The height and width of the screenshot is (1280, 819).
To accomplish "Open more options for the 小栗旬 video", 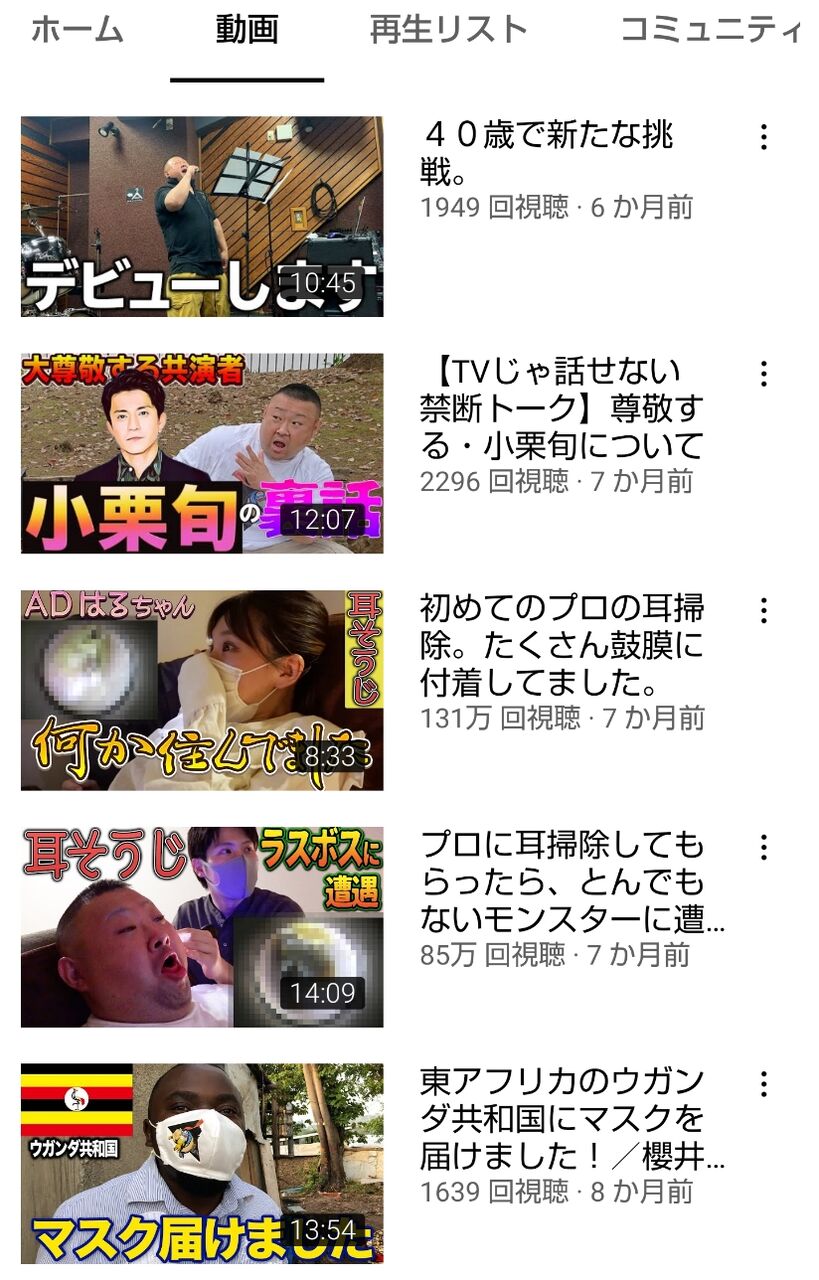I will coord(764,374).
